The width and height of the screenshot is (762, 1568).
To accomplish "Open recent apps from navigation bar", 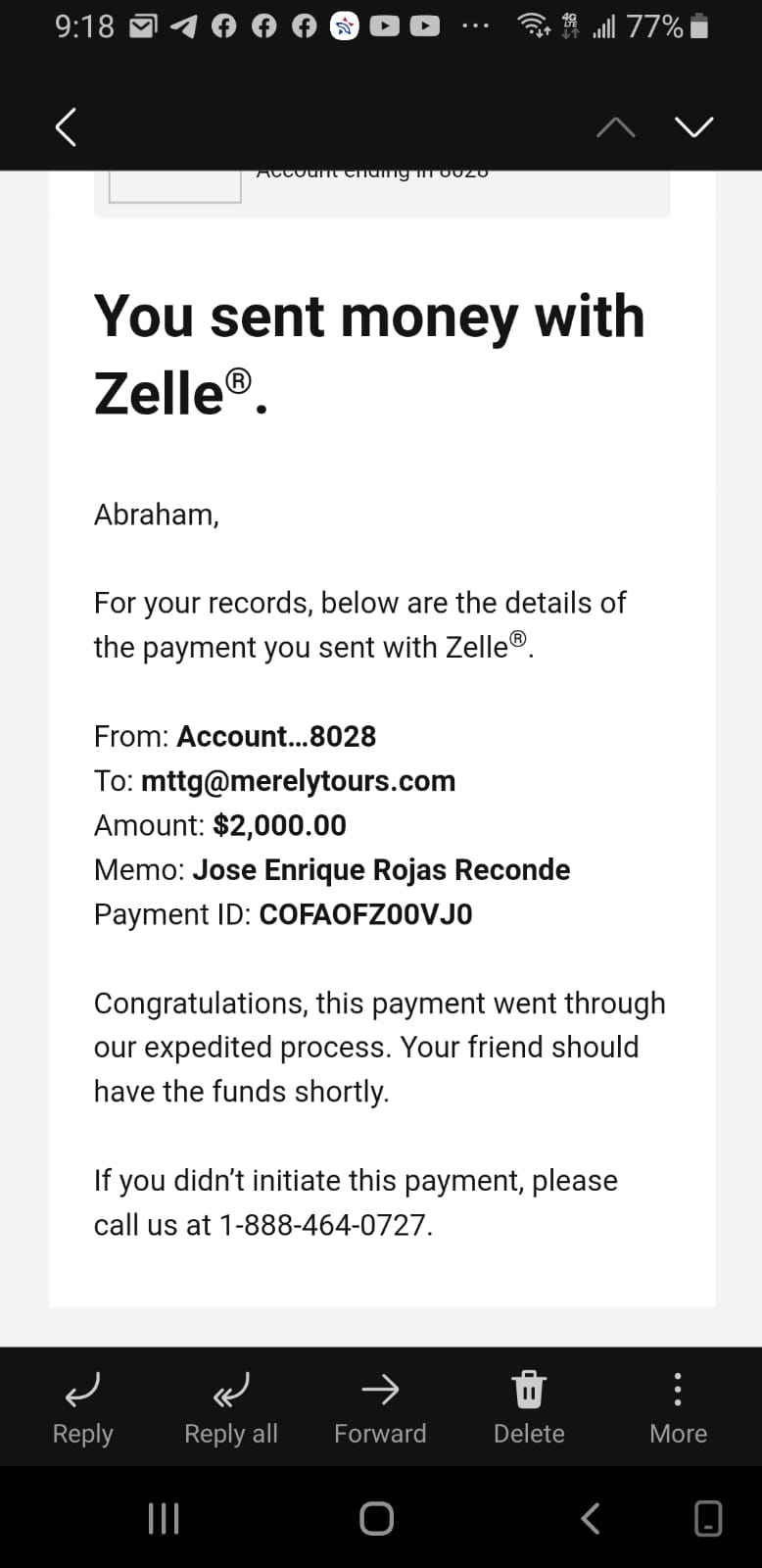I will click(x=163, y=1518).
